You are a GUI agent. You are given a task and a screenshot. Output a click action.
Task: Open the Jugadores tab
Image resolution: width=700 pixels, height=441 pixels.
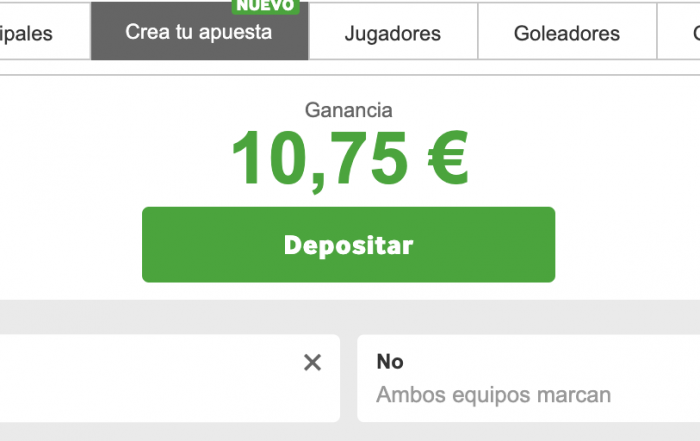pos(392,33)
